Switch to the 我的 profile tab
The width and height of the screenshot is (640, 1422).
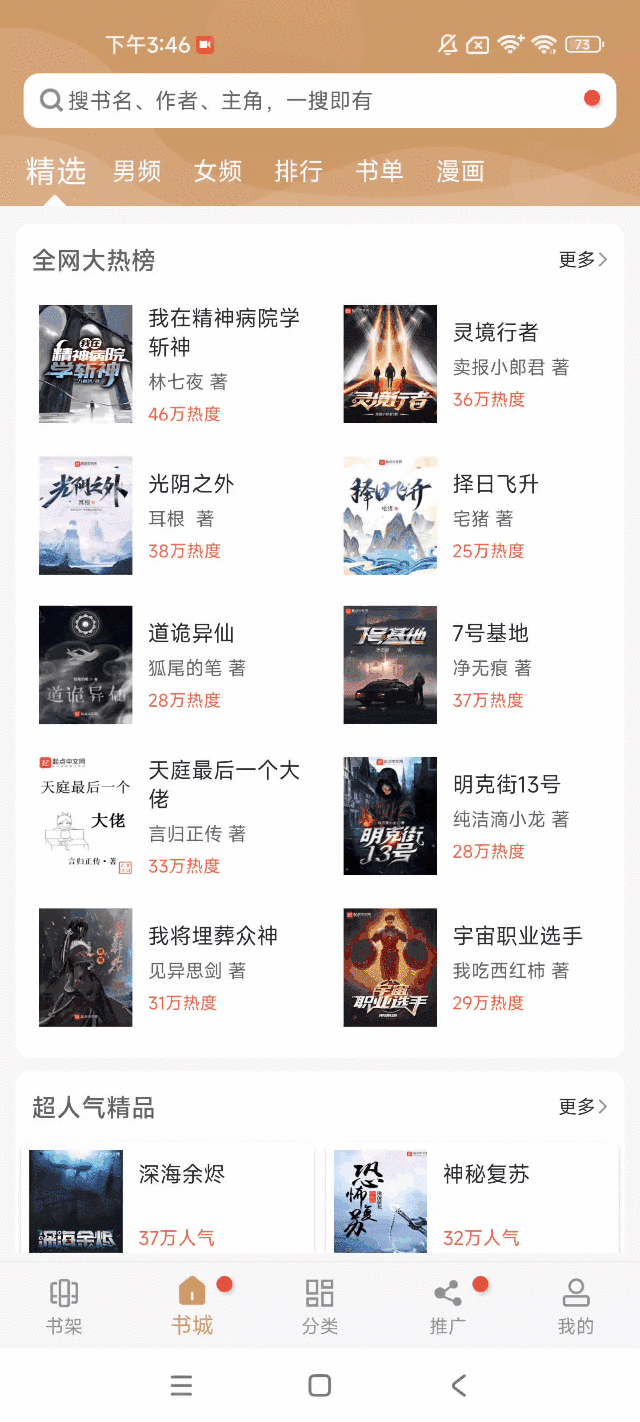coord(576,1306)
